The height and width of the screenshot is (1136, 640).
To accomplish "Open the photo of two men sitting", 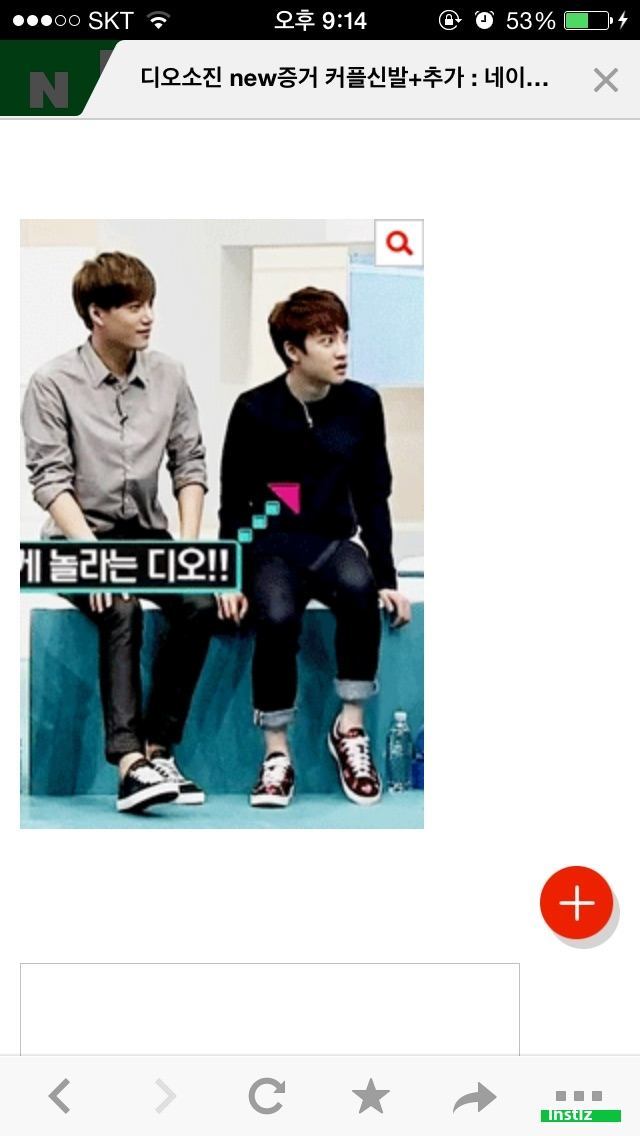I will 222,560.
